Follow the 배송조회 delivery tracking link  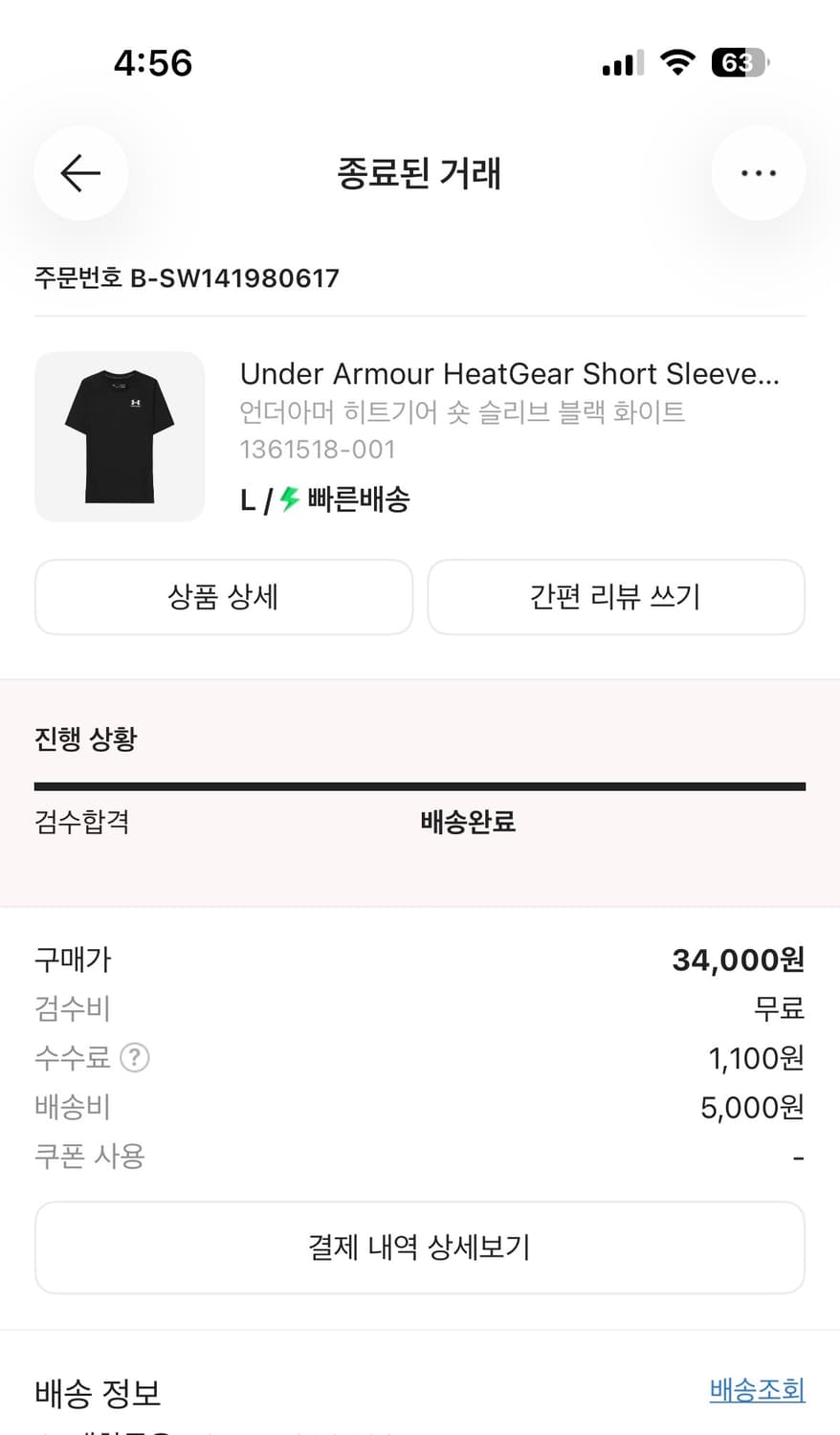coord(756,1390)
